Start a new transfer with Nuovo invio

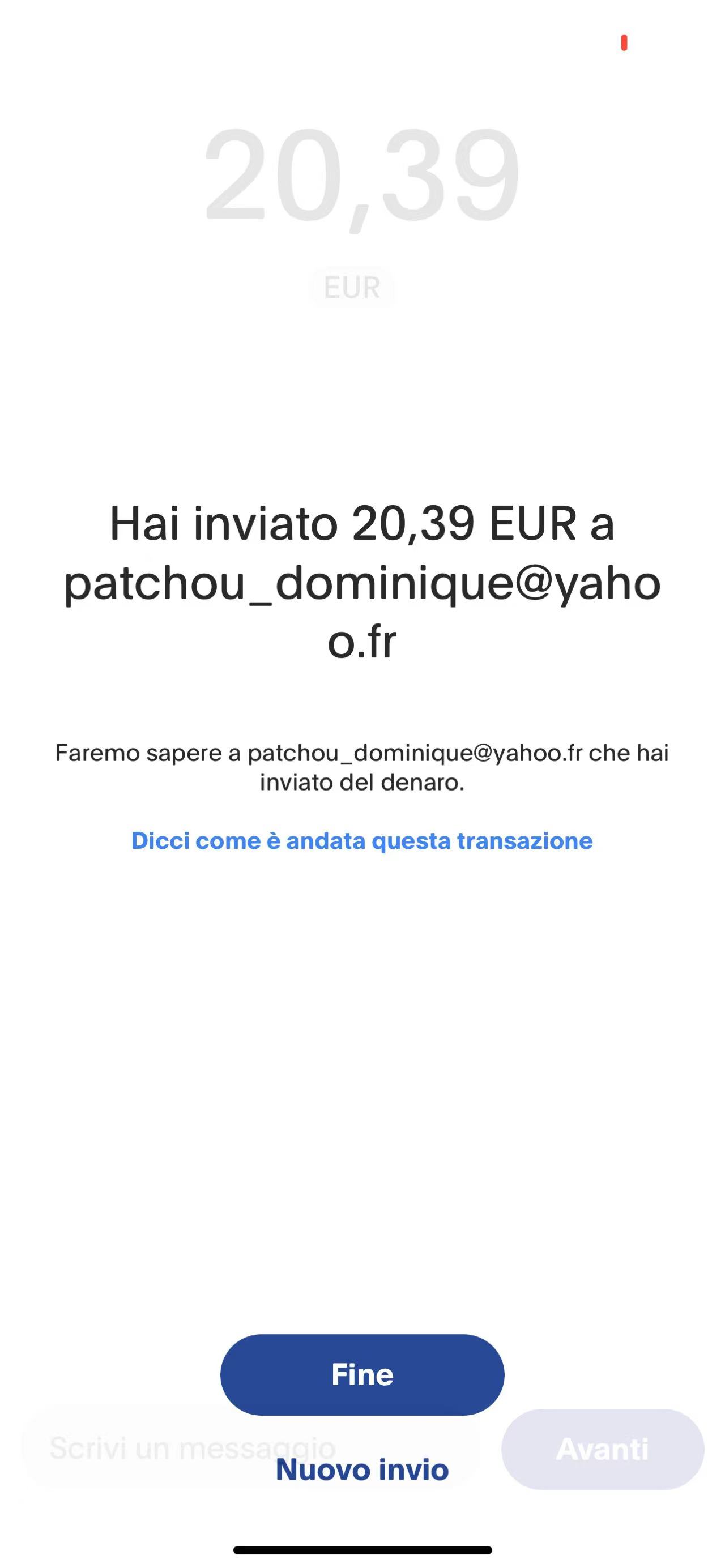coord(362,1469)
